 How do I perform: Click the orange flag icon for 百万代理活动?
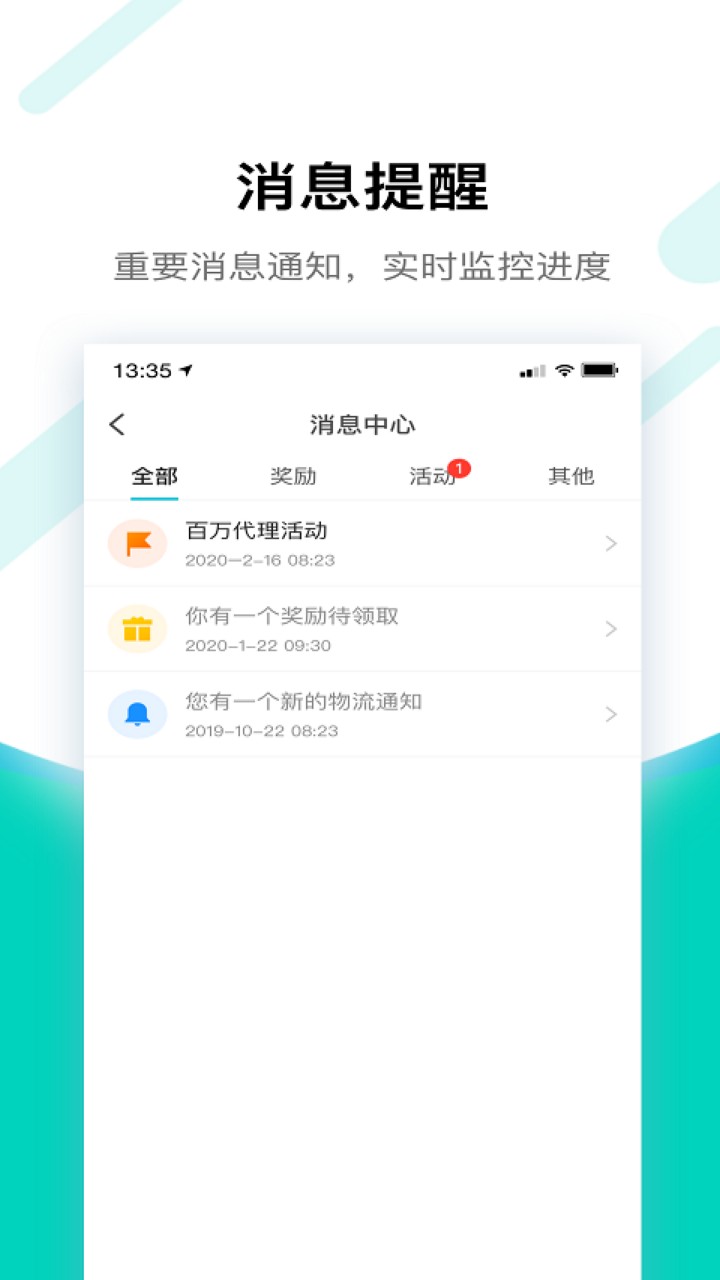point(137,543)
